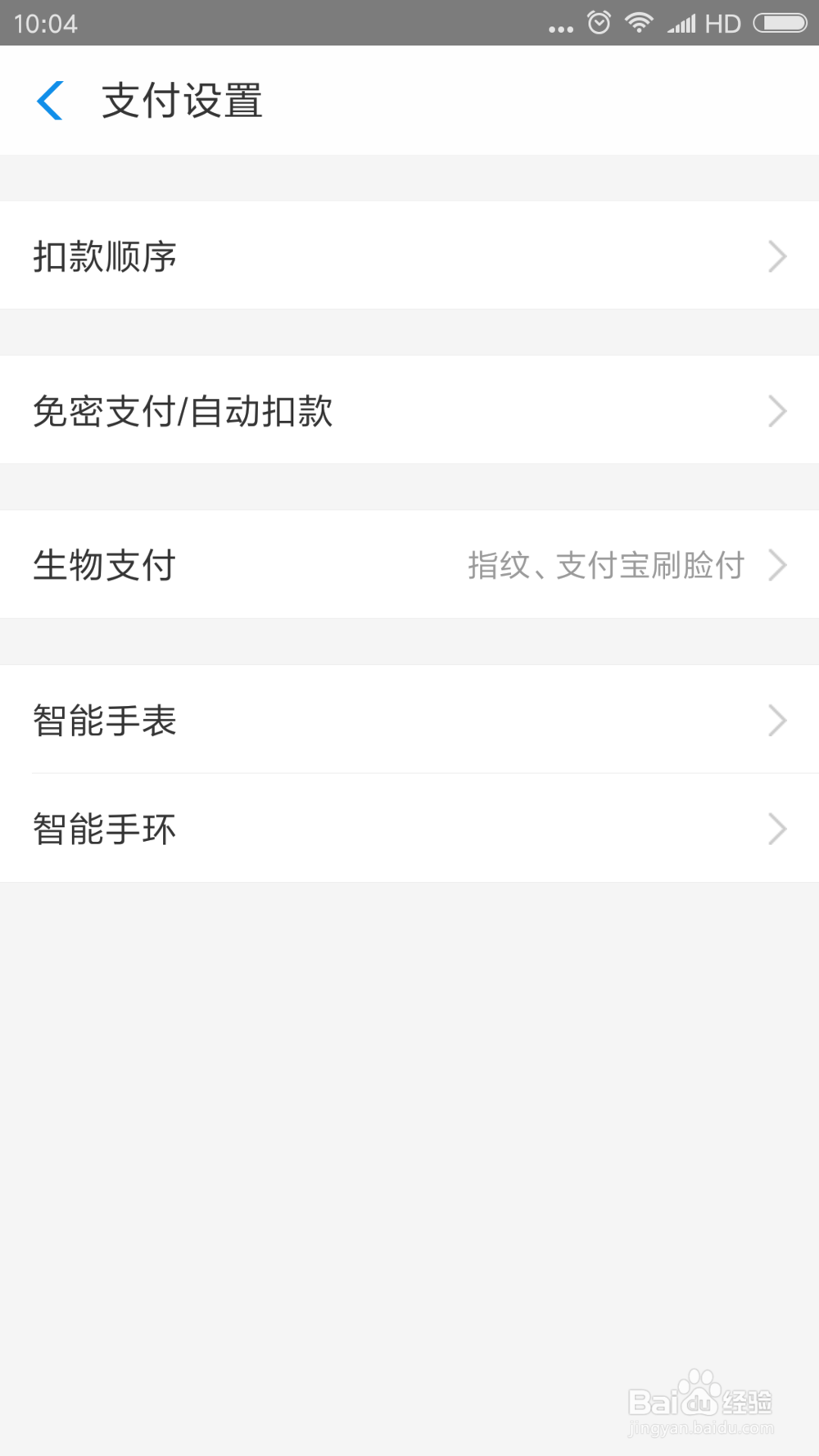Expand the 智能手表 row via its chevron
Image resolution: width=819 pixels, height=1456 pixels.
(777, 720)
